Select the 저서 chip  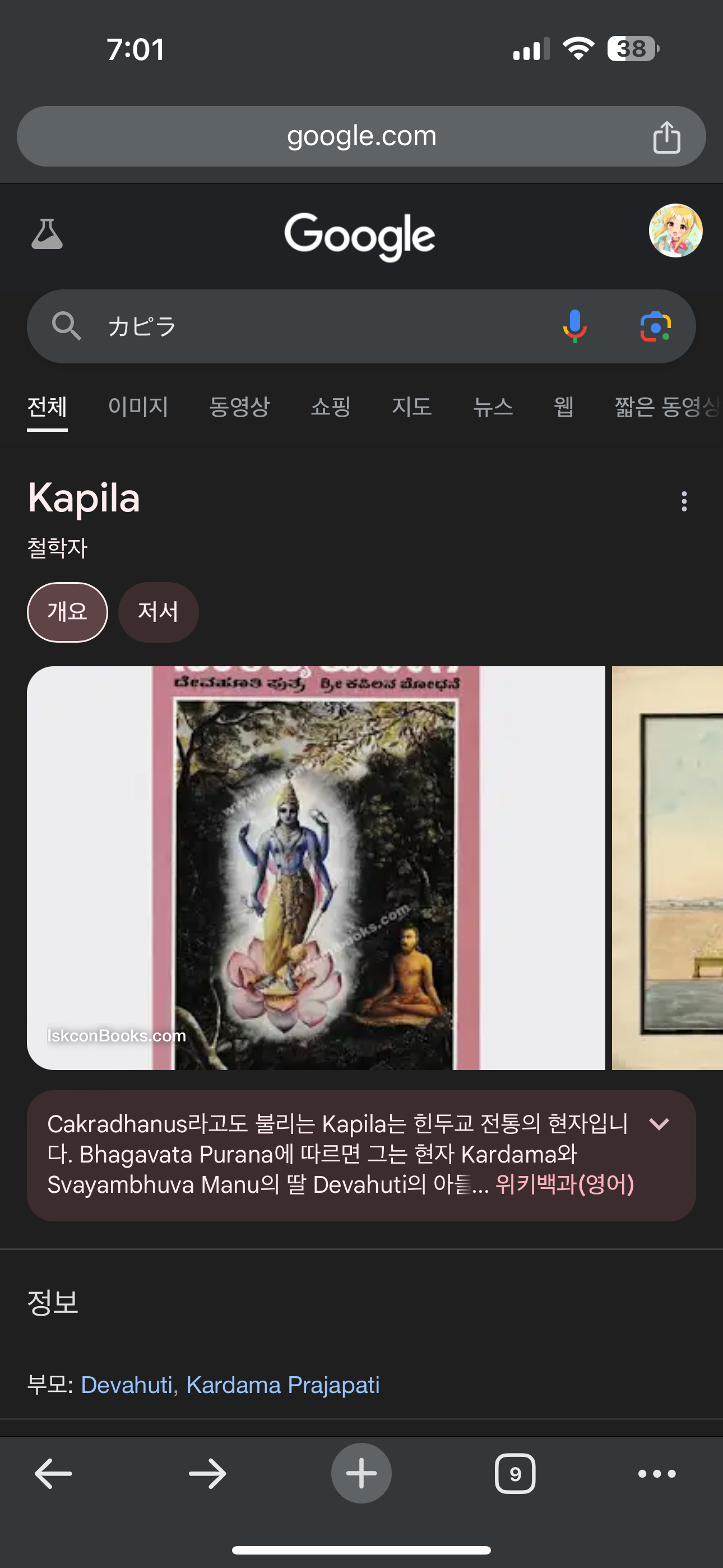[158, 612]
